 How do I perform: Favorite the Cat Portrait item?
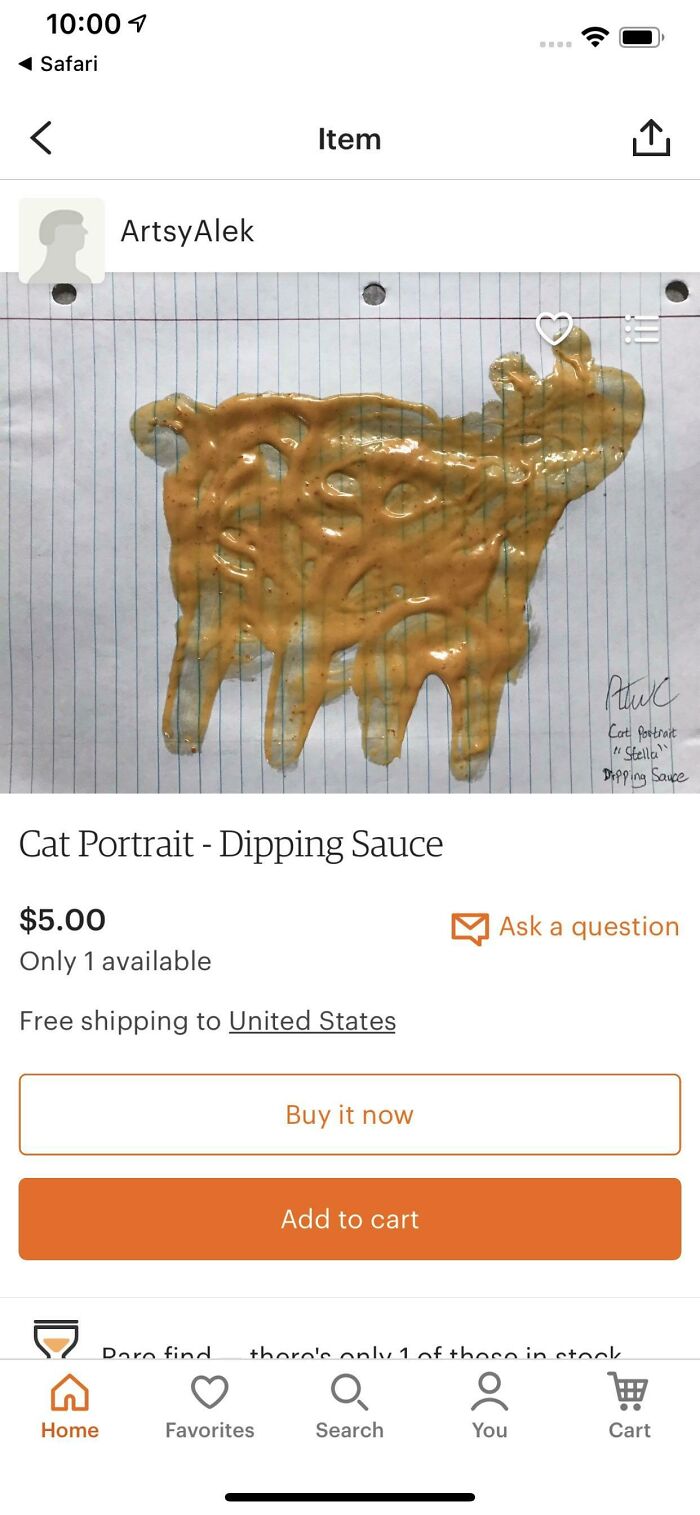click(x=553, y=328)
